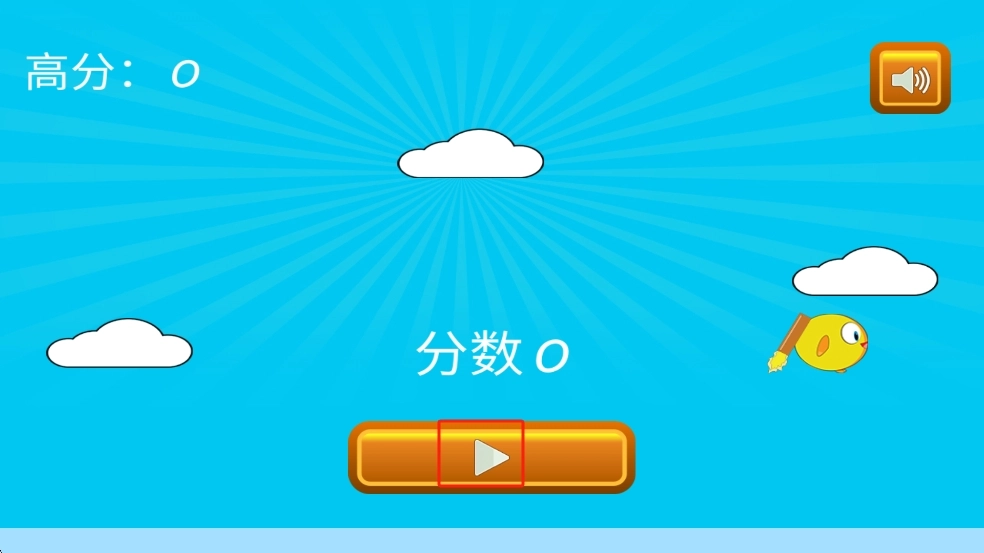Start the game with the play button
This screenshot has width=984, height=553.
click(490, 457)
